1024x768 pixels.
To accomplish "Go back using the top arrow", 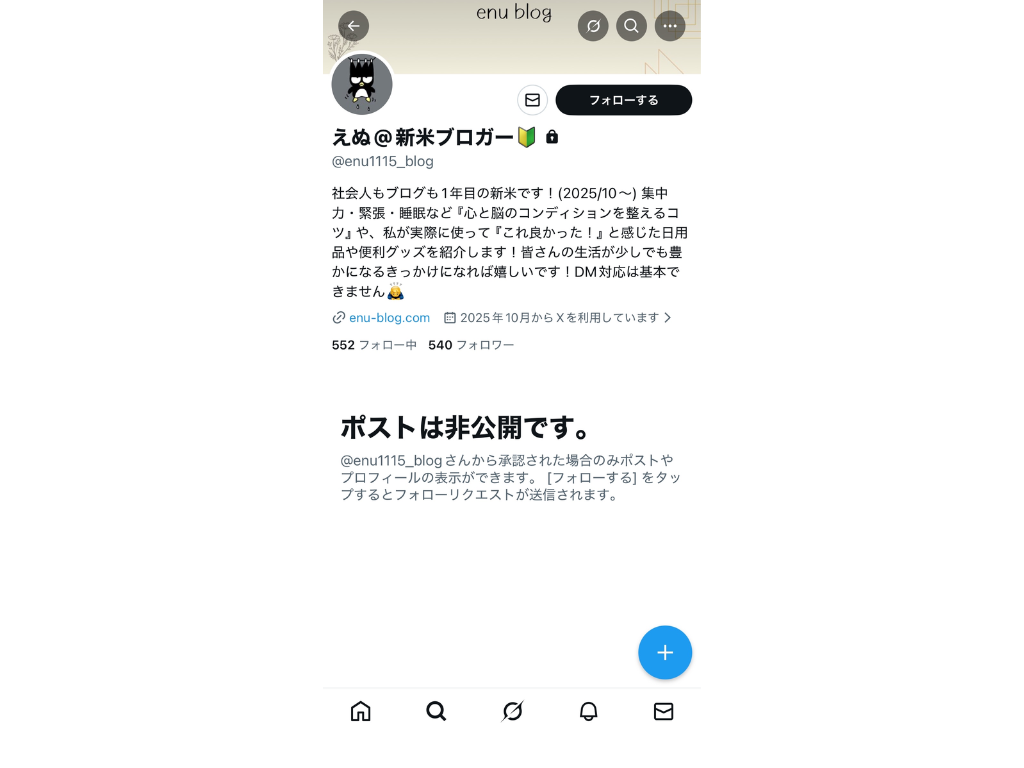I will coord(353,26).
